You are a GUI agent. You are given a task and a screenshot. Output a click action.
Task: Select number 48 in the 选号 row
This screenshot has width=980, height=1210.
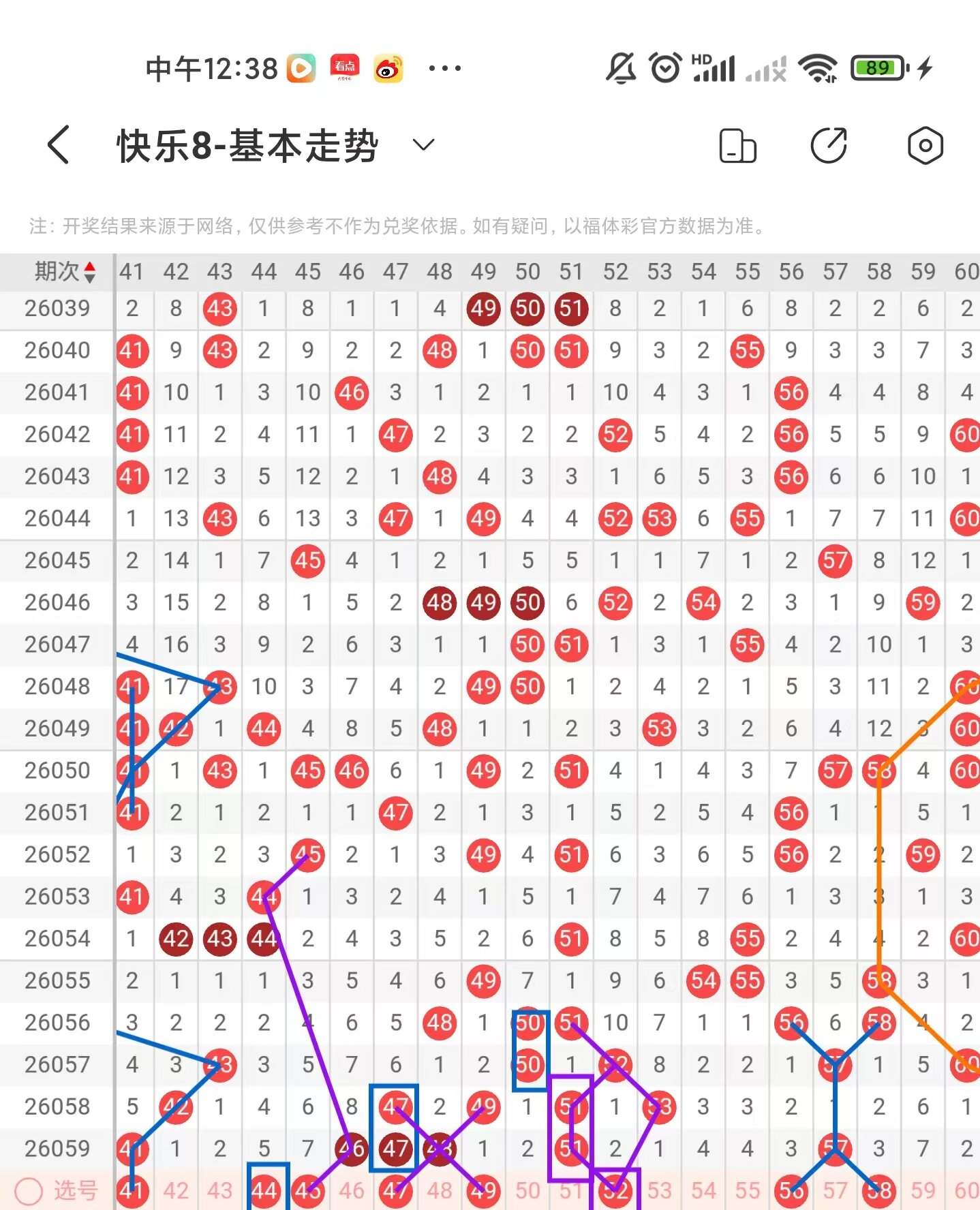point(440,1190)
